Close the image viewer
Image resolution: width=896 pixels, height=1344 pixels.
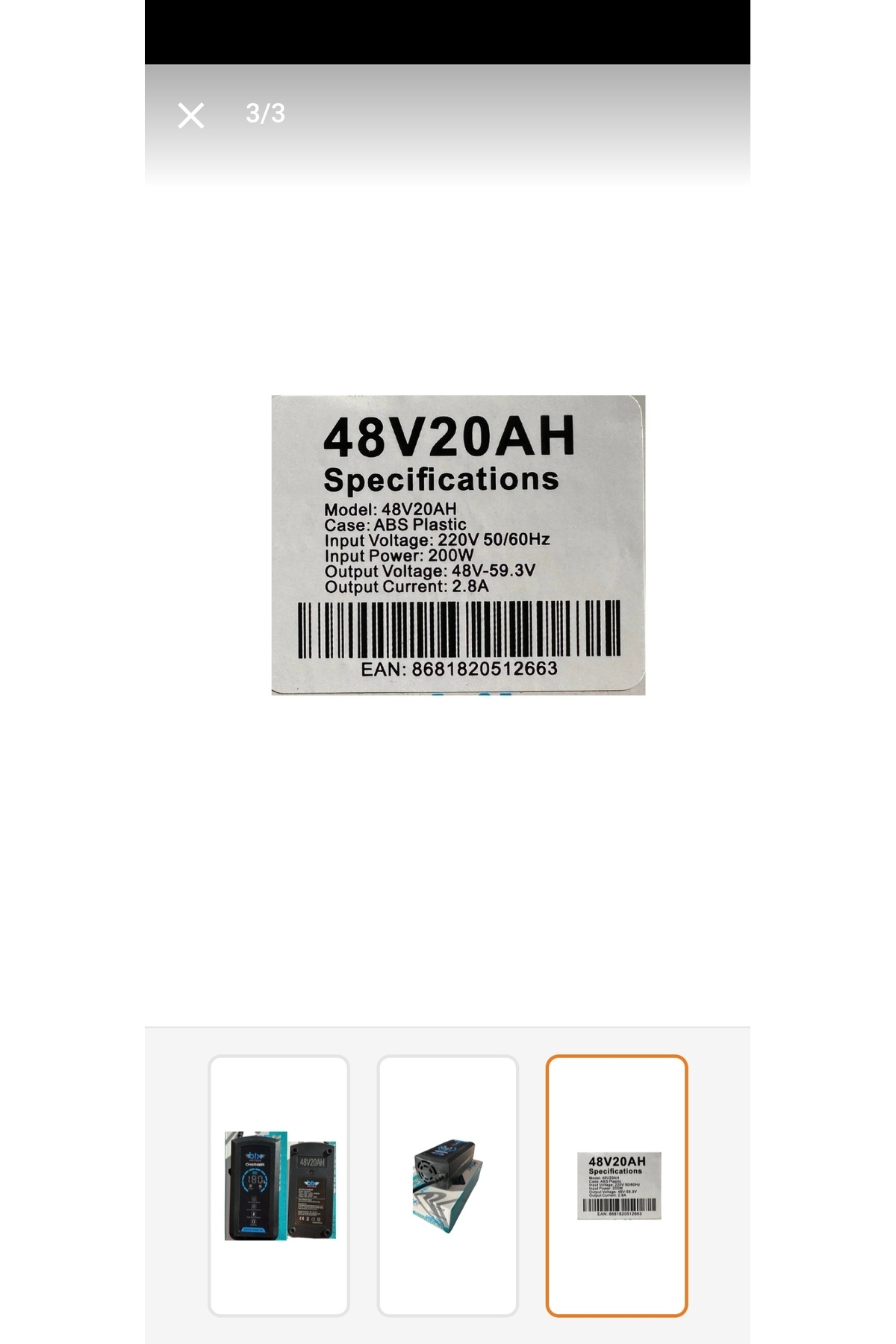click(191, 116)
